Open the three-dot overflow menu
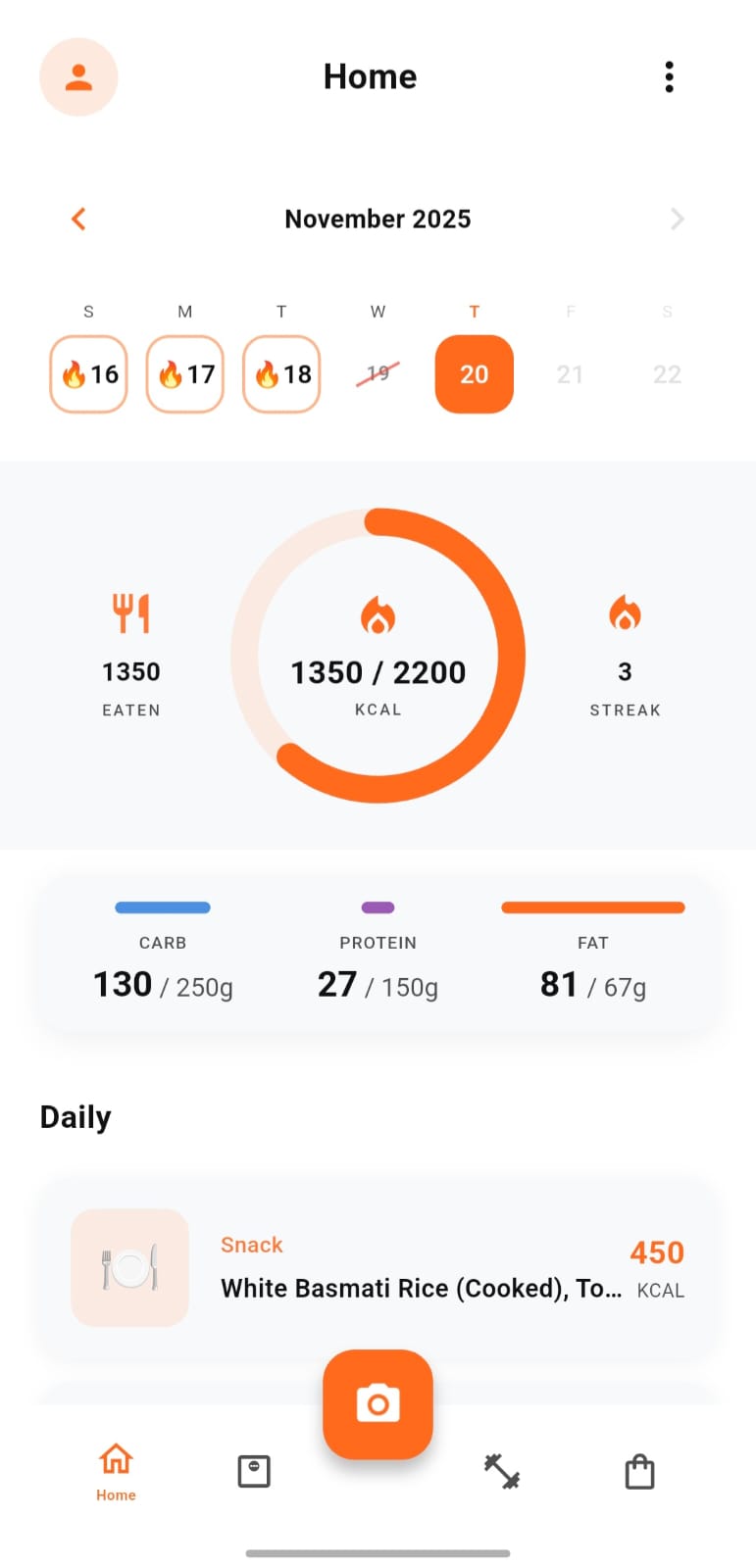Image resolution: width=756 pixels, height=1568 pixels. [x=670, y=75]
